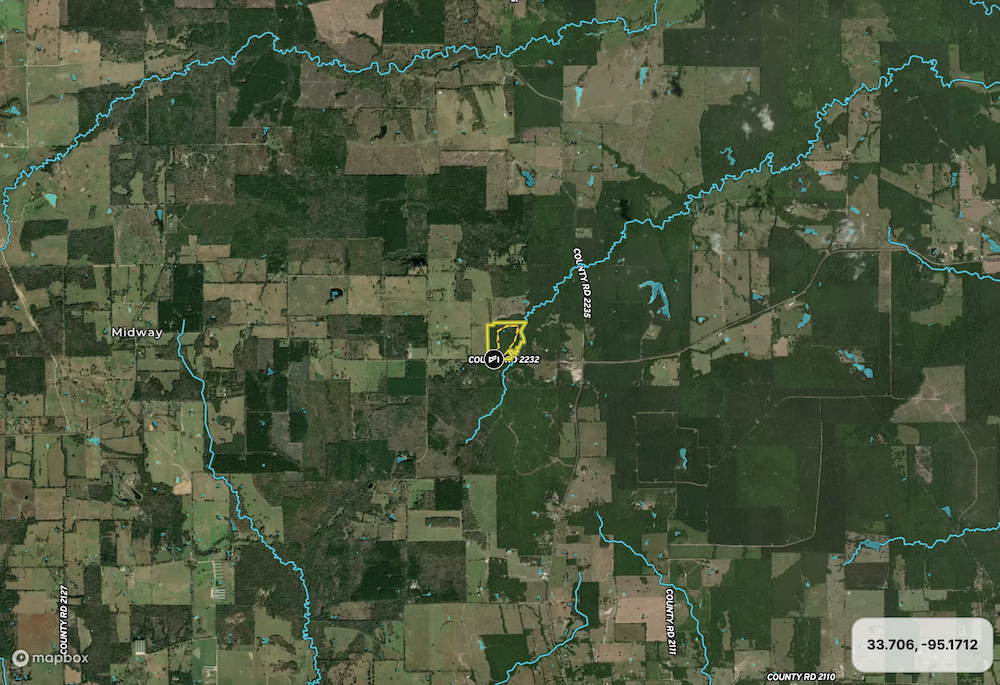Select the yellow outlined property parcel
This screenshot has width=1000, height=685.
[505, 335]
